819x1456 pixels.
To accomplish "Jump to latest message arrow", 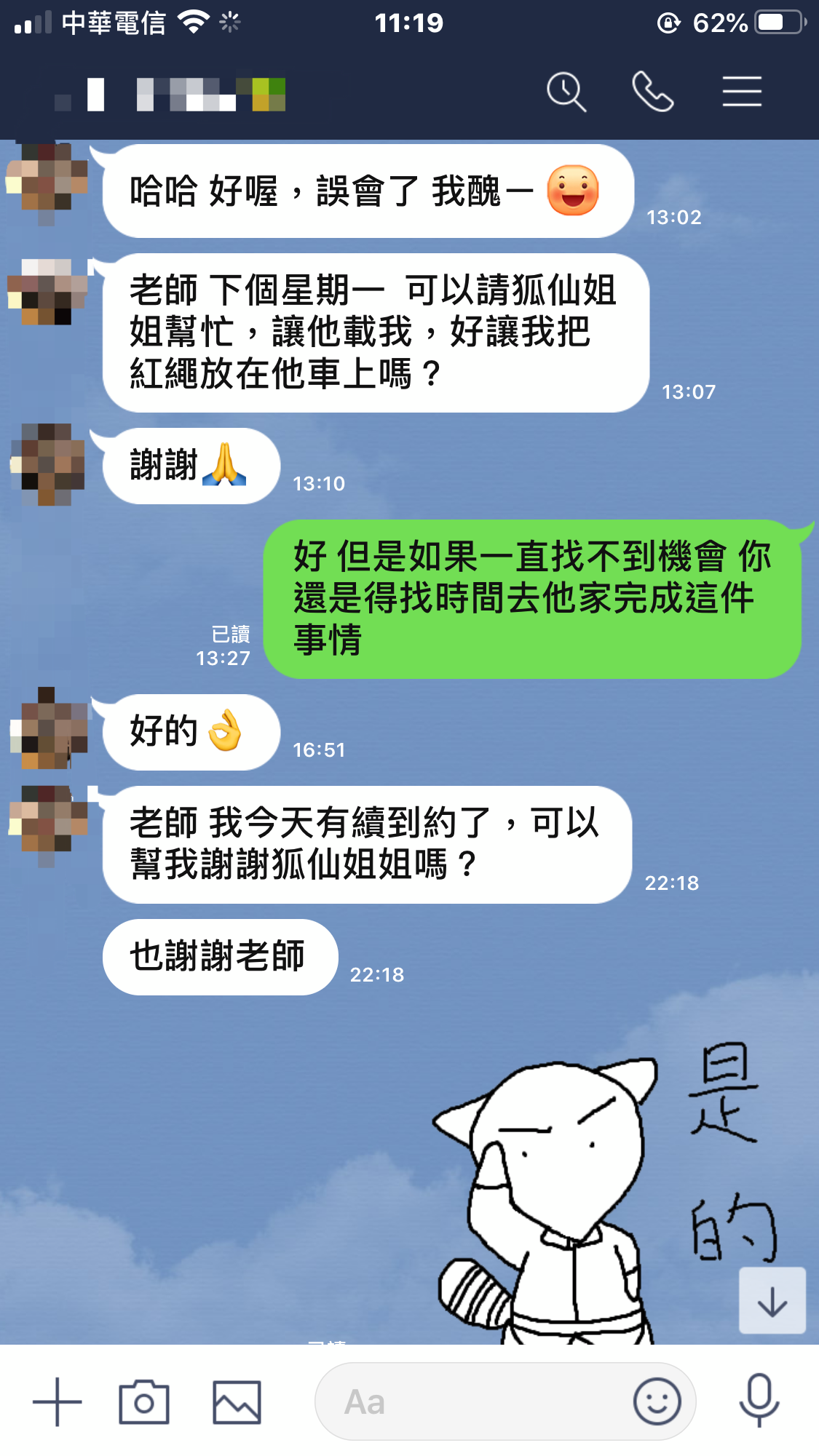I will [x=772, y=1301].
